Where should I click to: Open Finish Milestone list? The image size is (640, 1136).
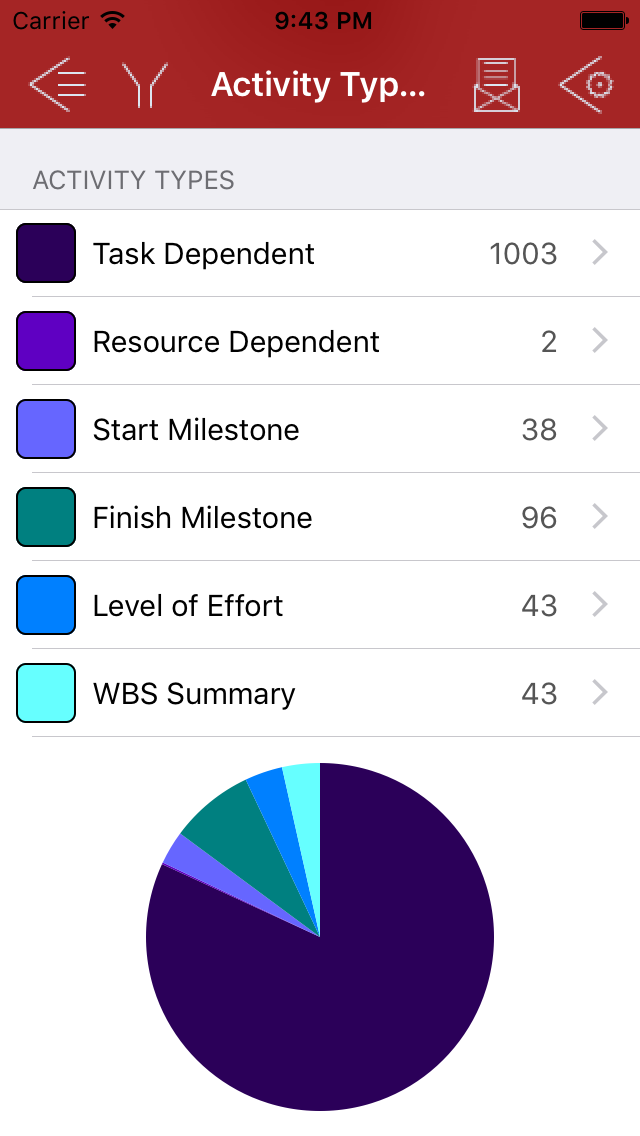click(x=320, y=518)
